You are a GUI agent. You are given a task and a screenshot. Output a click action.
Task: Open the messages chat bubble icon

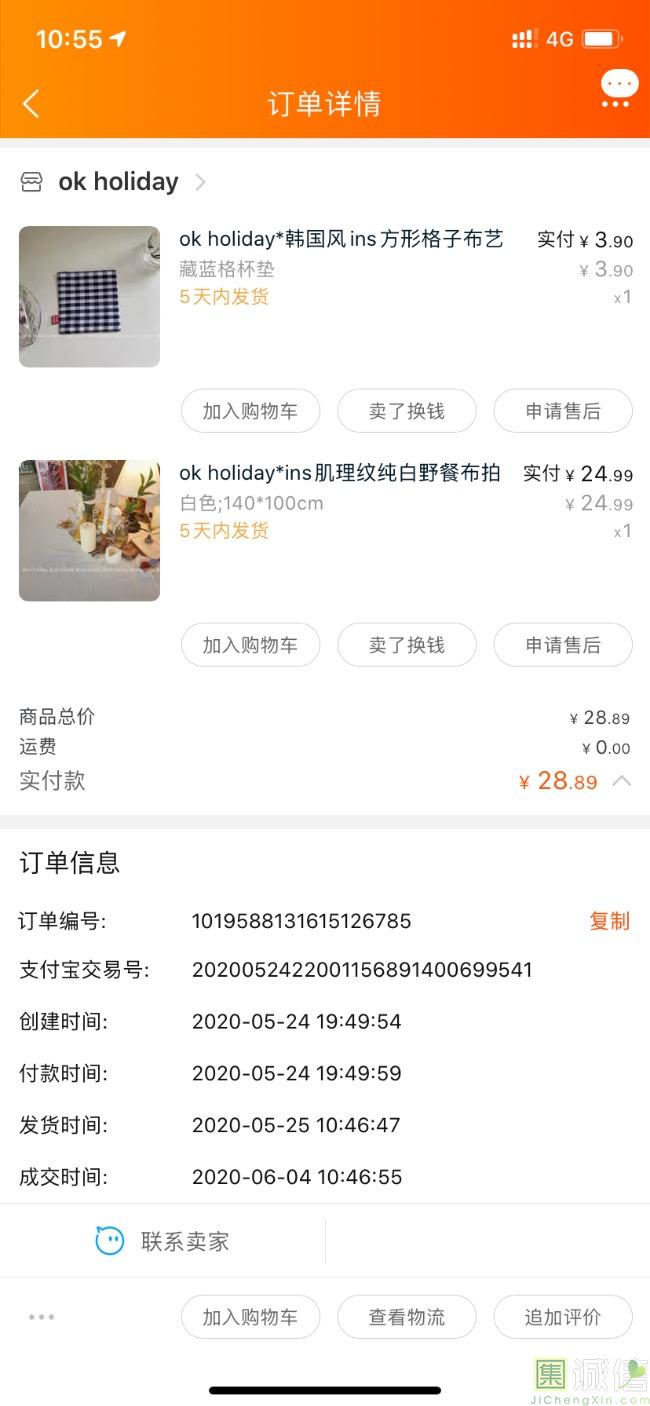618,88
